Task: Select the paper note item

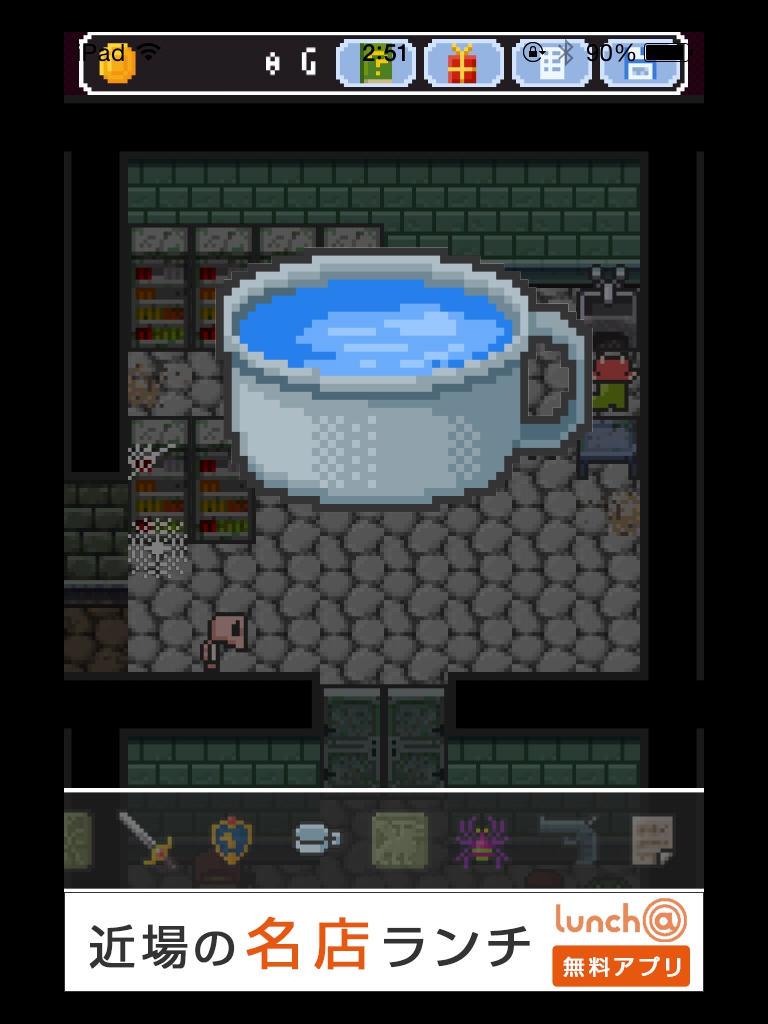Action: pyautogui.click(x=653, y=838)
